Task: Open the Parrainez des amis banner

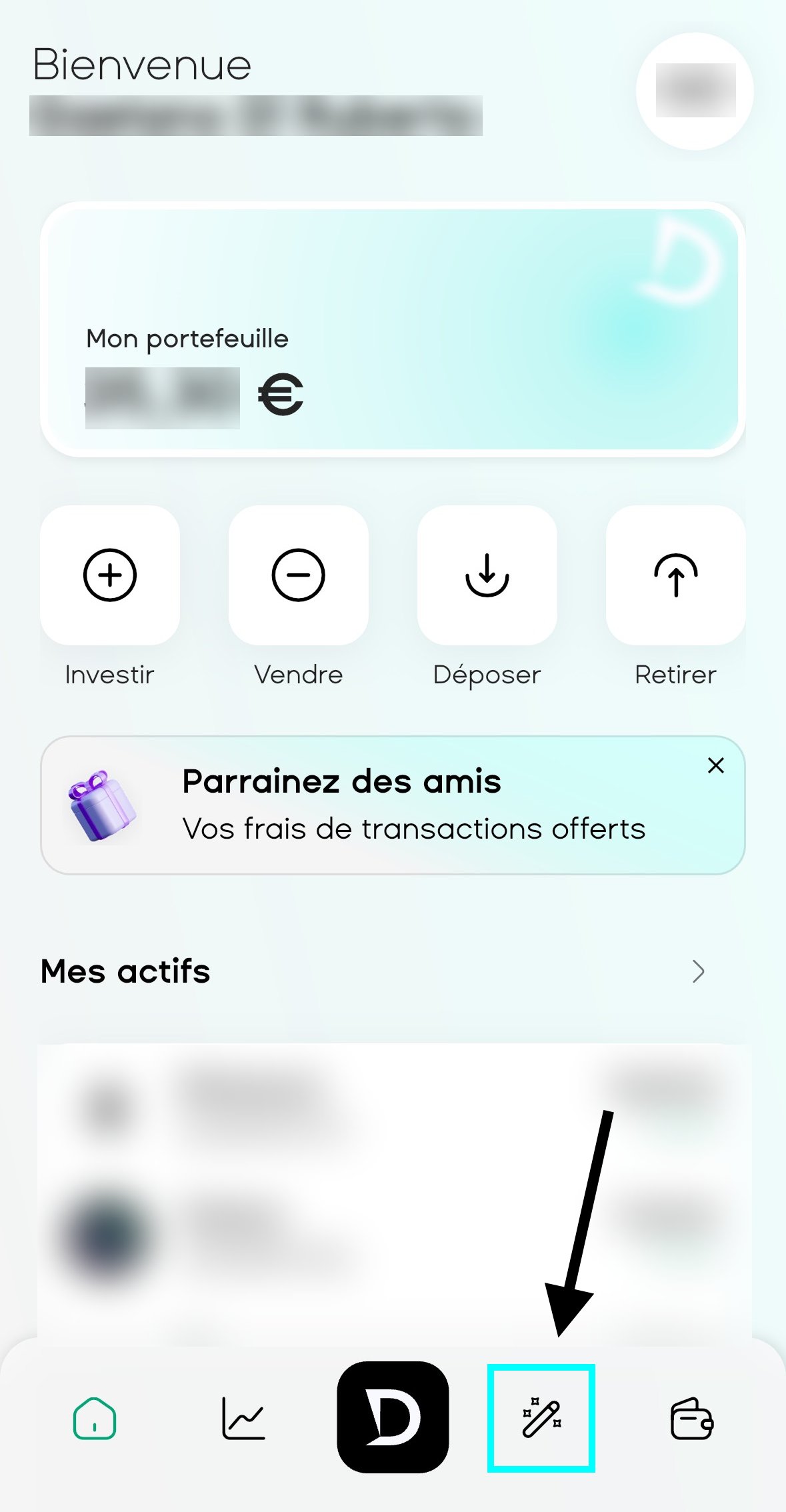Action: tap(373, 805)
